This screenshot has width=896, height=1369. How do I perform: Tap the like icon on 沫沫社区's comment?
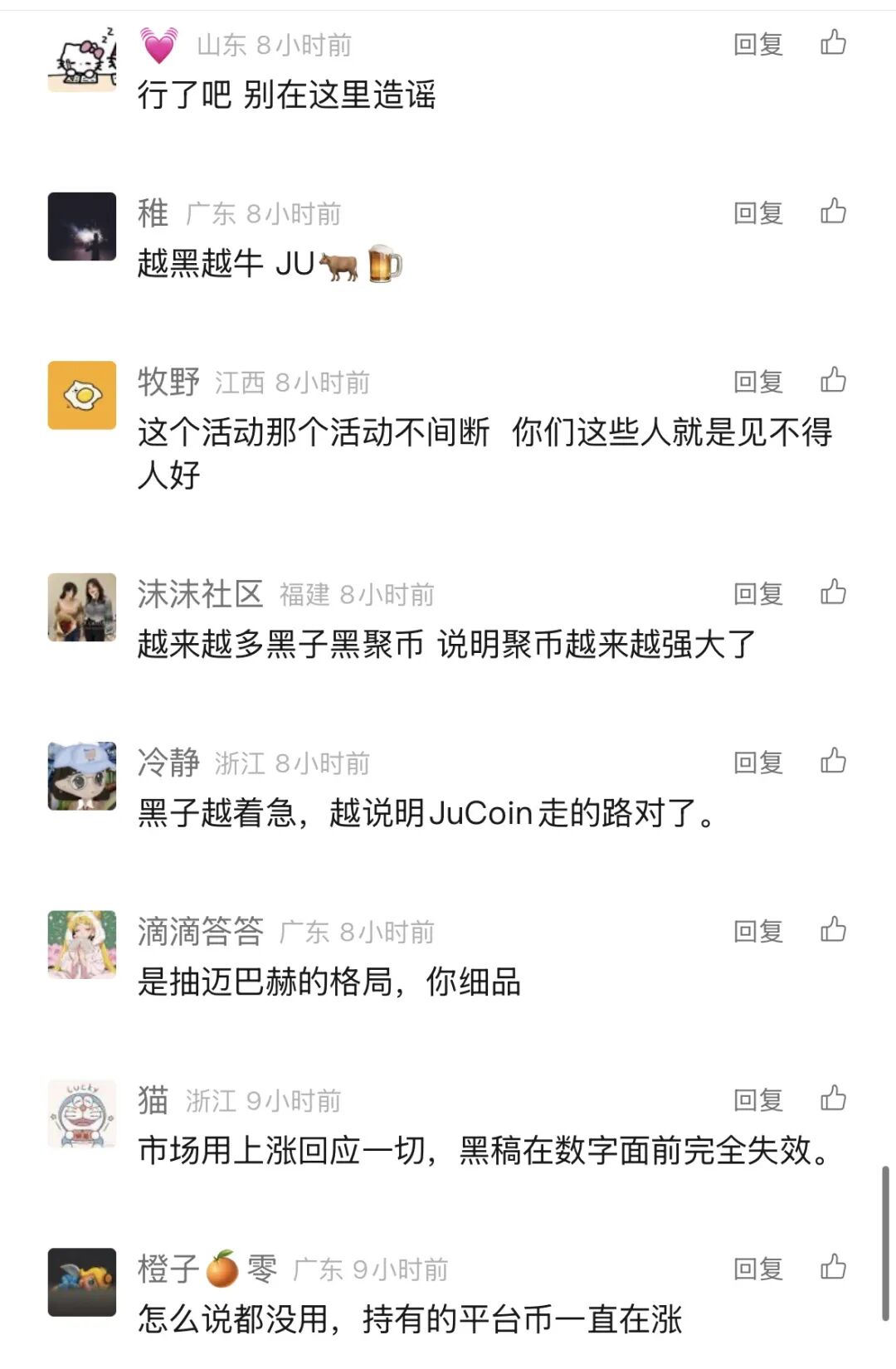point(834,592)
